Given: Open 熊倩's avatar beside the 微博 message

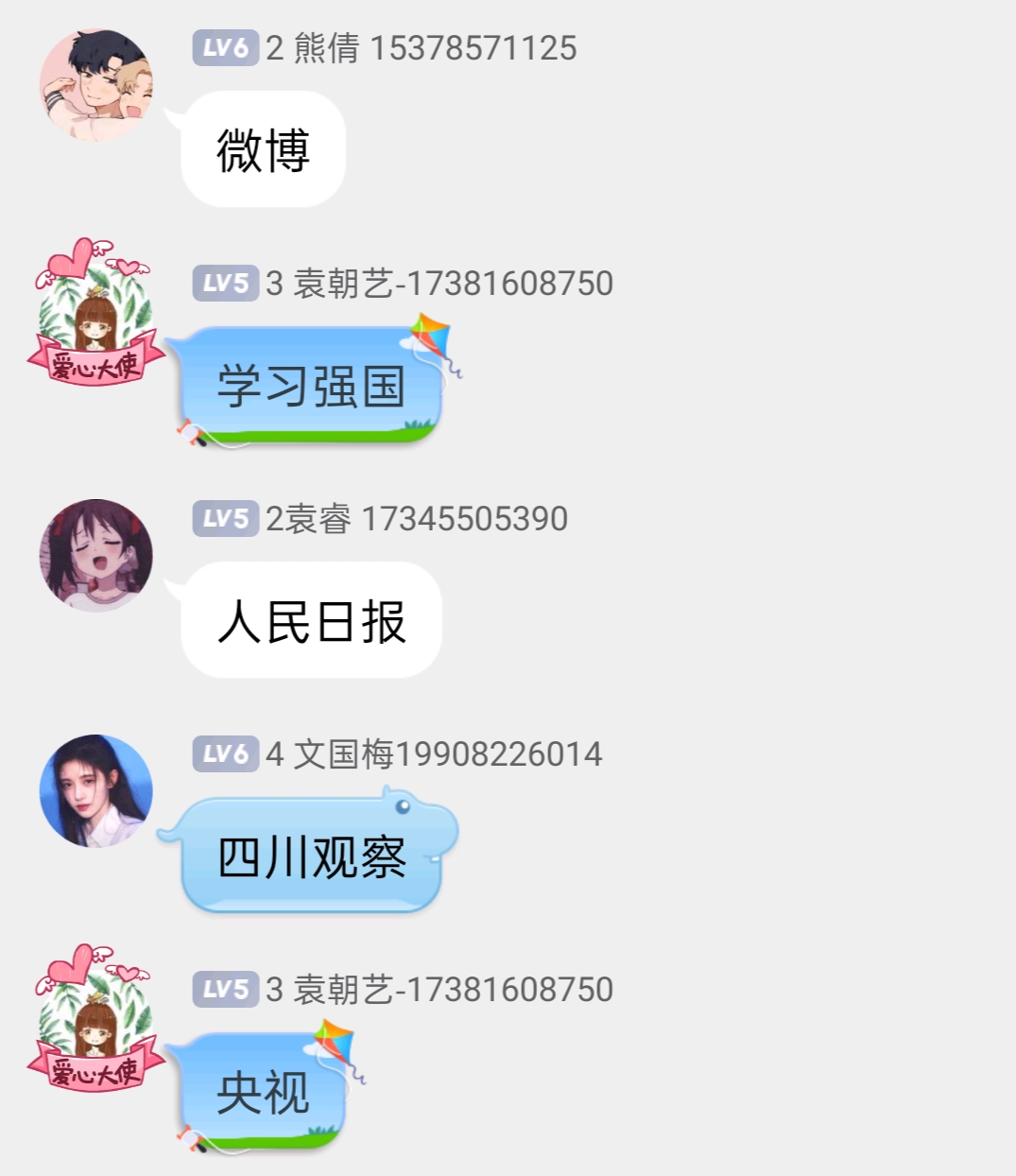Looking at the screenshot, I should click(x=95, y=85).
